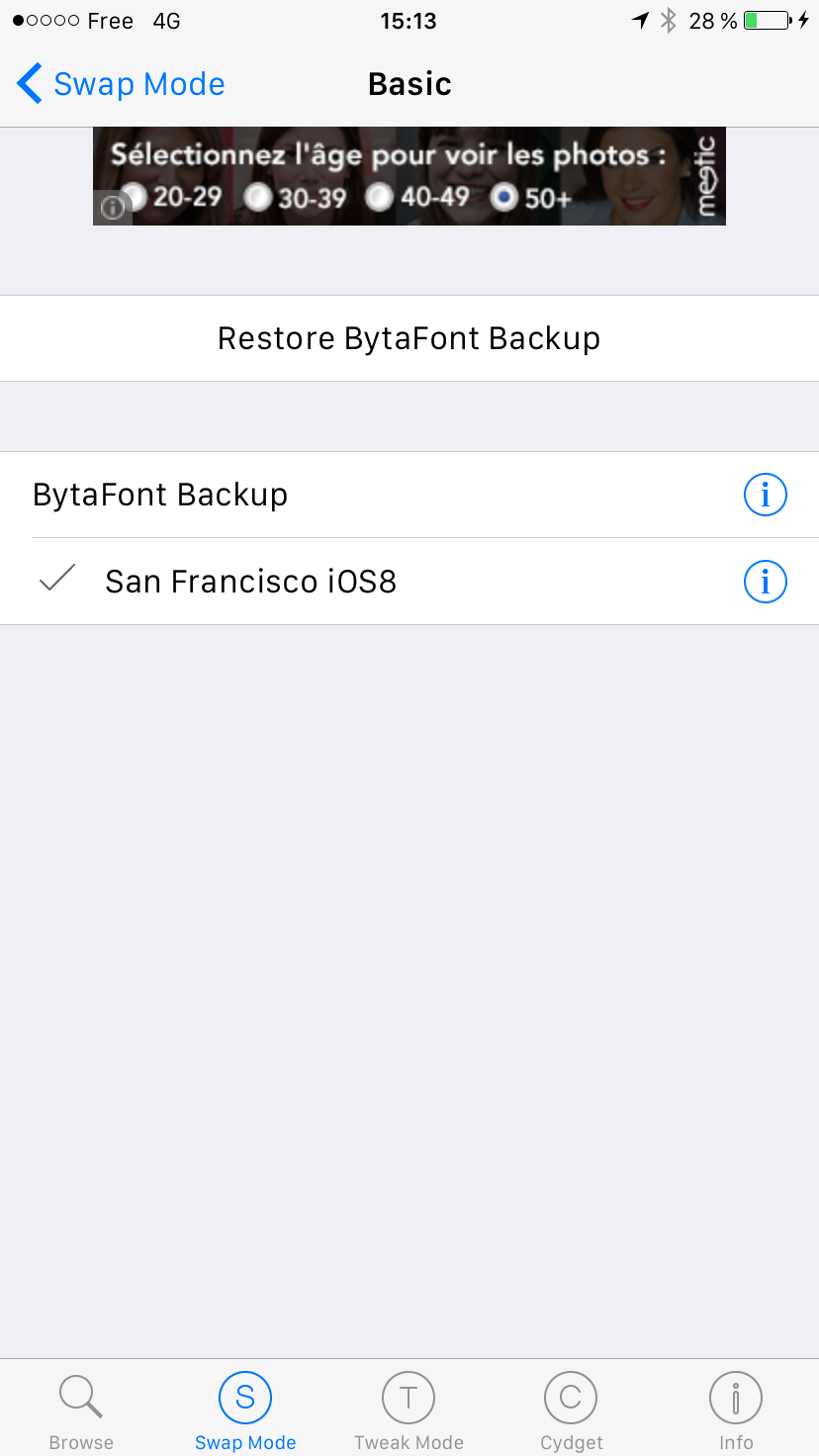
Task: Switch to the Swap Mode tab
Action: click(x=245, y=1410)
